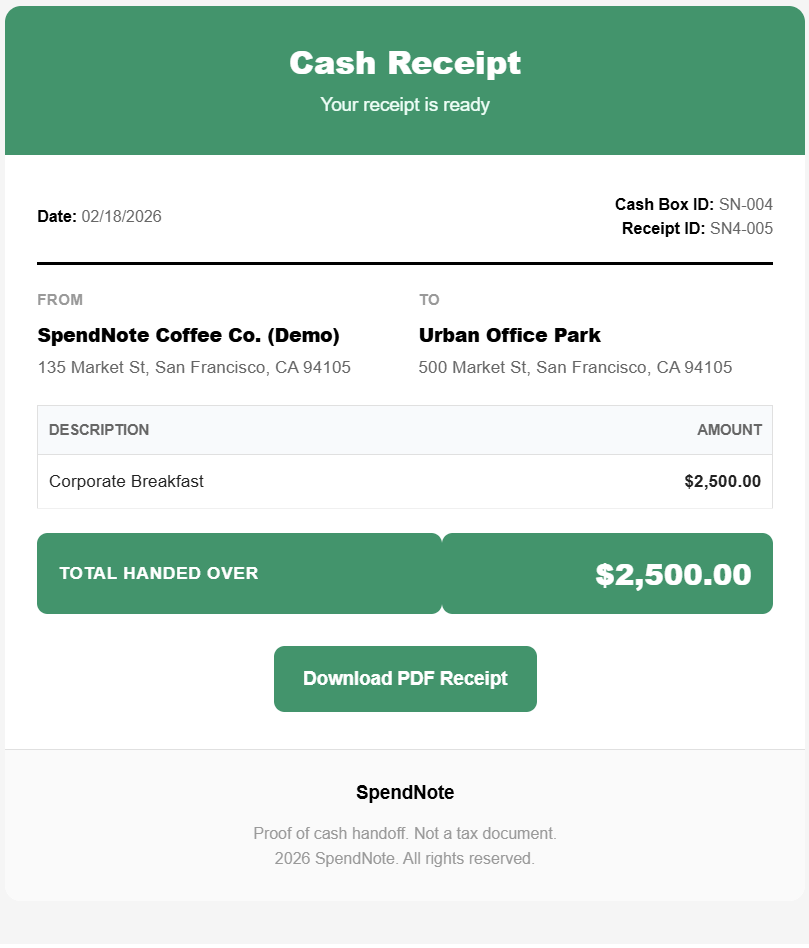
Task: Click the sender address 135 Market St
Action: pyautogui.click(x=194, y=367)
